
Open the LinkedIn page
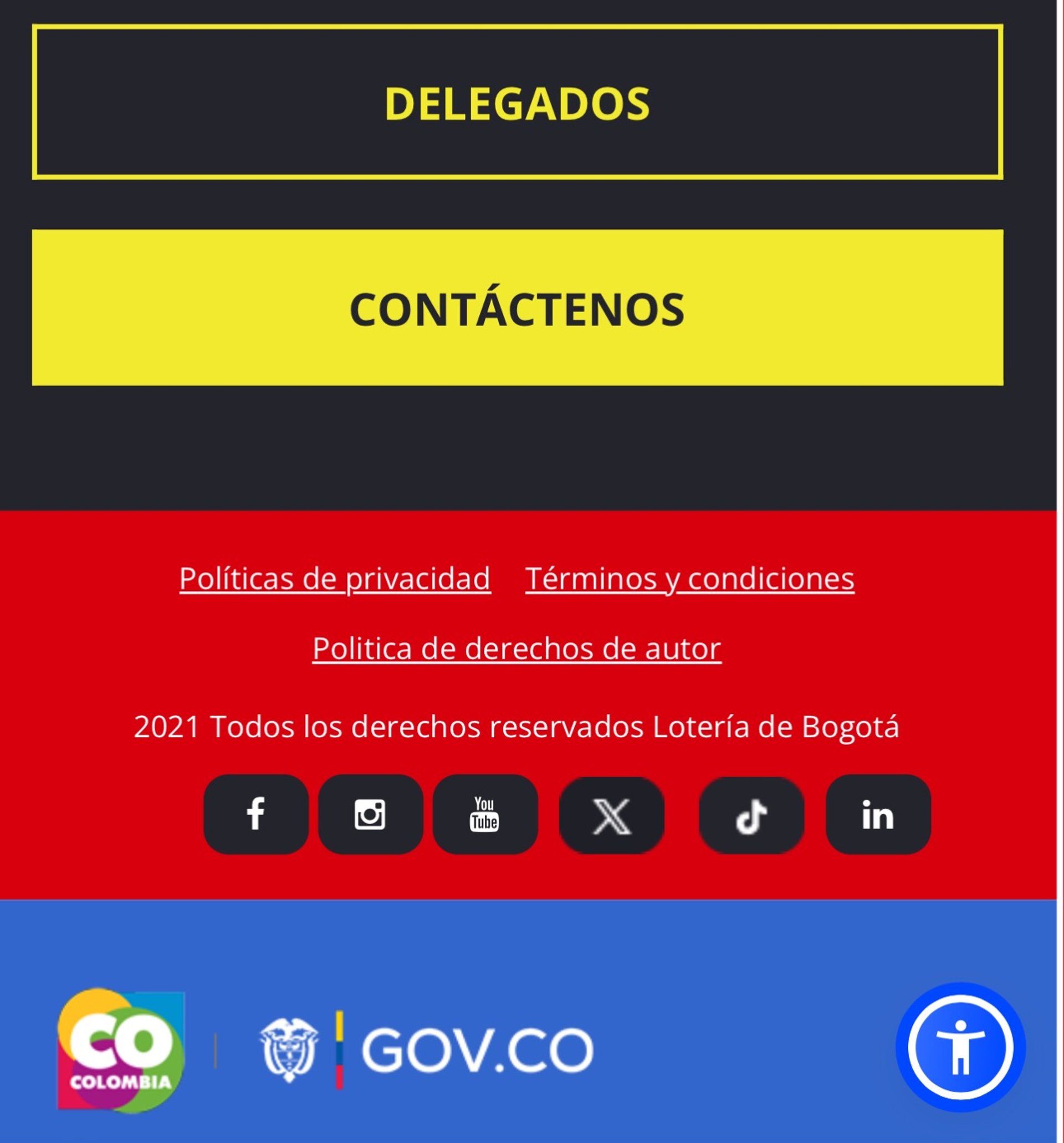coord(878,814)
